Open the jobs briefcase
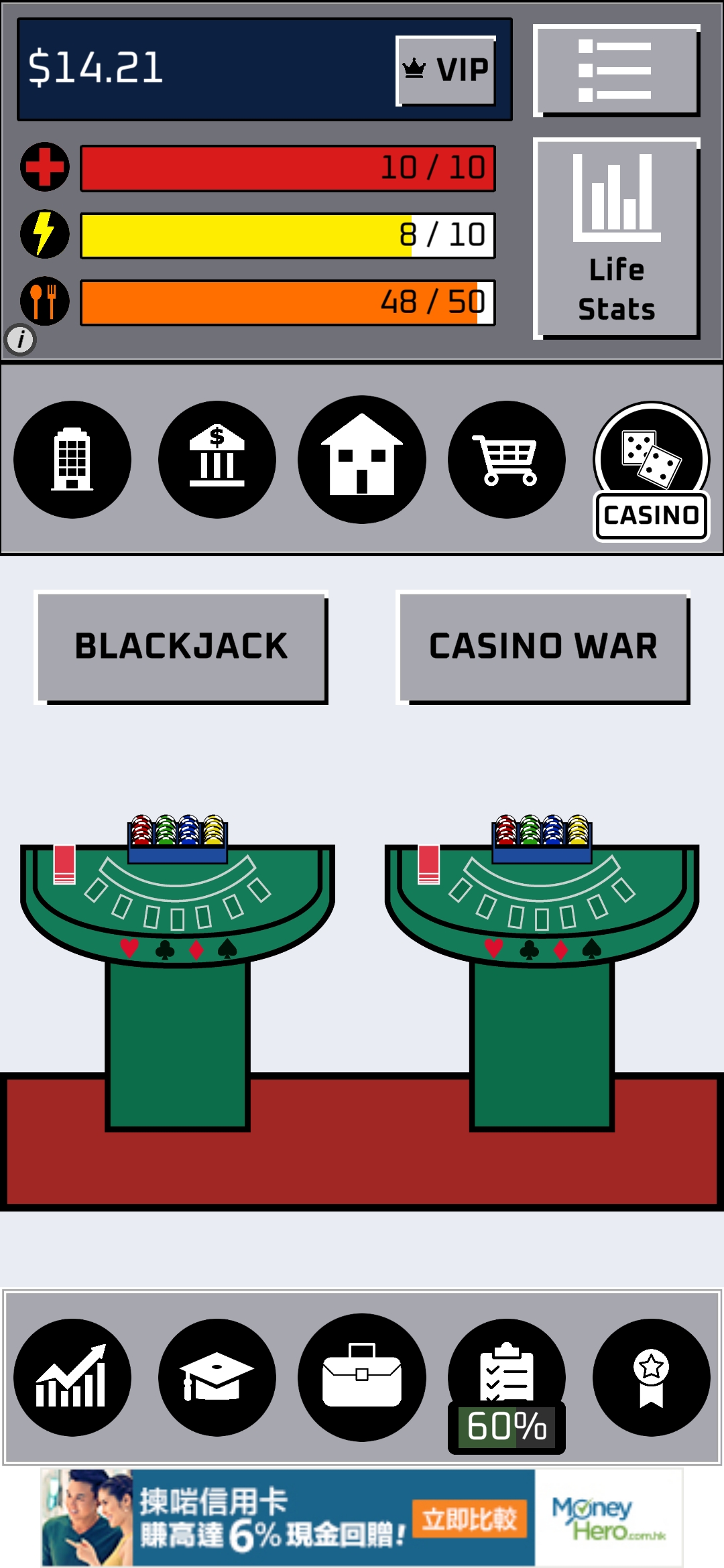 (x=362, y=1377)
